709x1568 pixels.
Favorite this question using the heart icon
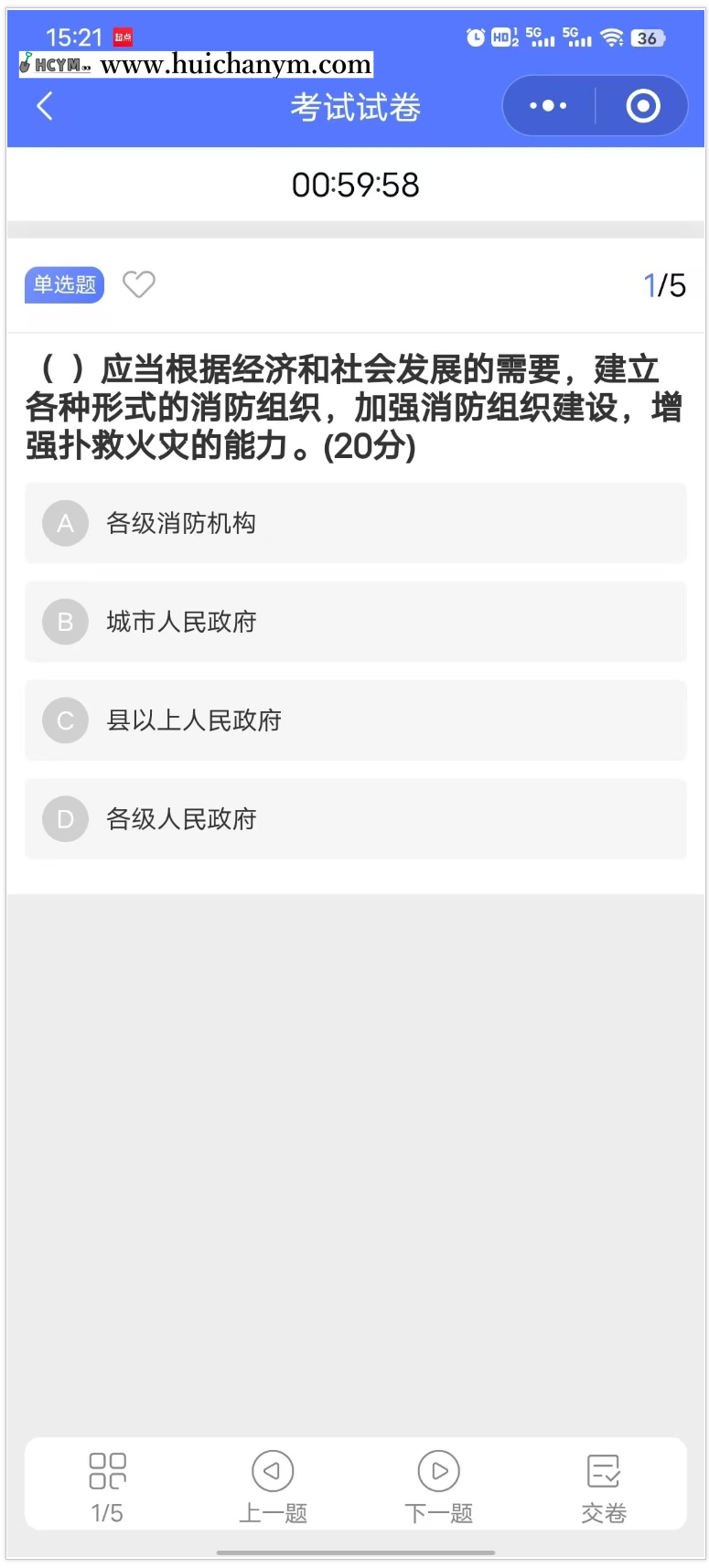click(x=138, y=284)
